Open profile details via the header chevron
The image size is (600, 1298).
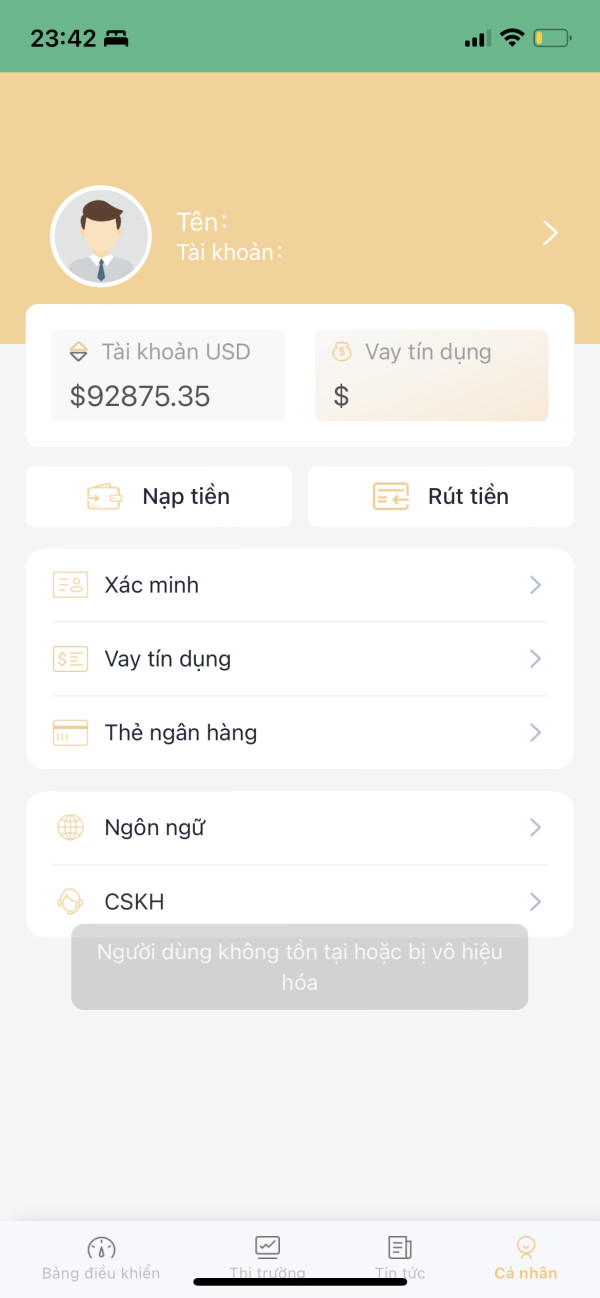pos(550,234)
